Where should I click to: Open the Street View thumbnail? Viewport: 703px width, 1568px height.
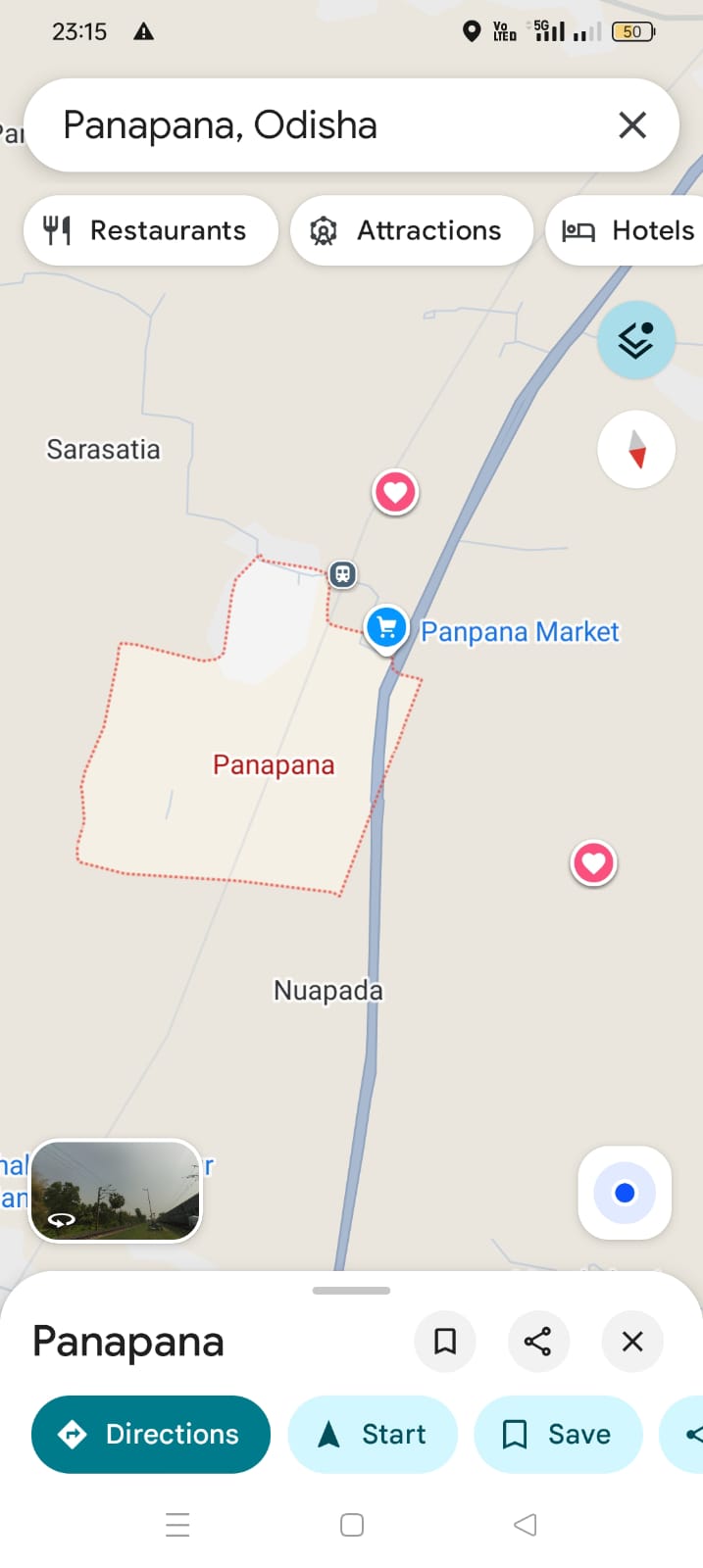116,1191
